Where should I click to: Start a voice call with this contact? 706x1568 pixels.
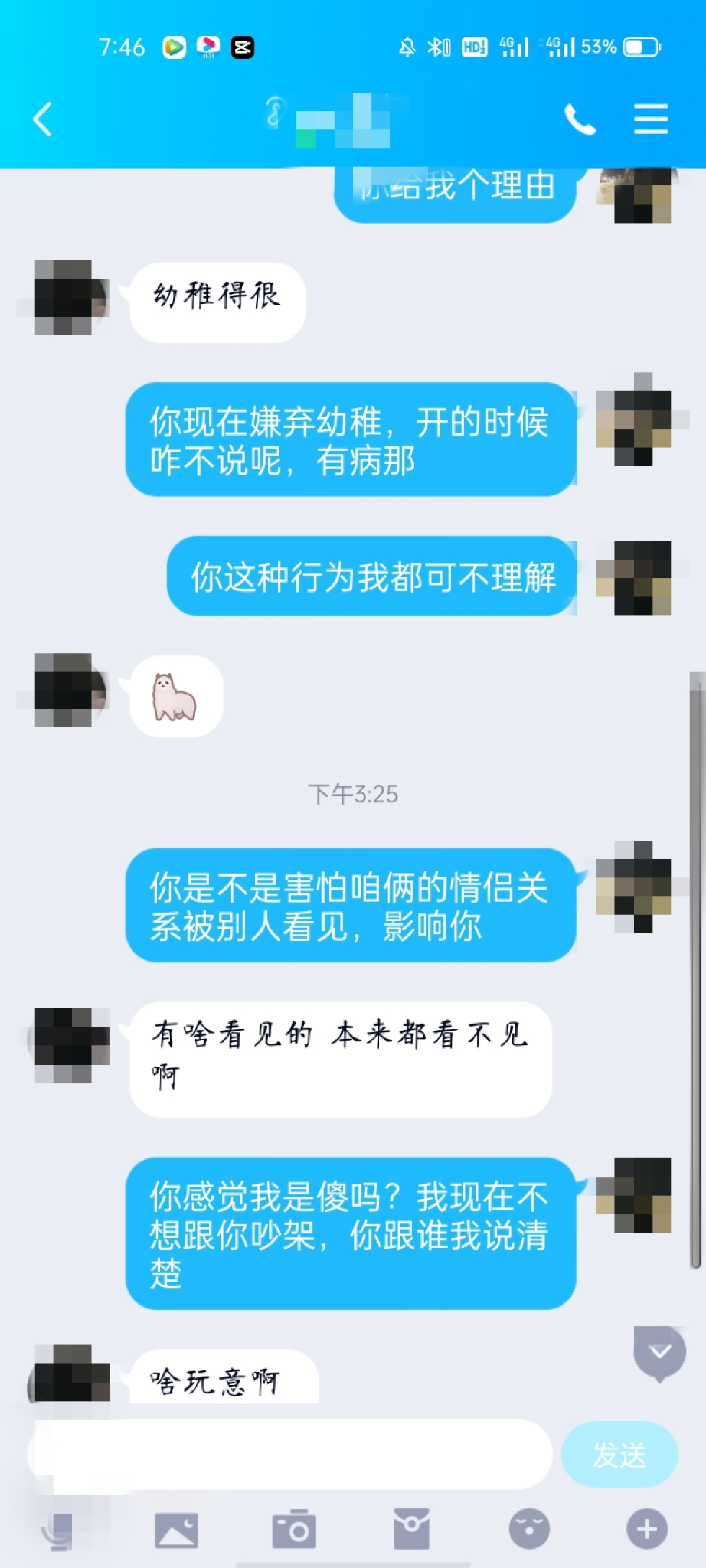point(579,120)
